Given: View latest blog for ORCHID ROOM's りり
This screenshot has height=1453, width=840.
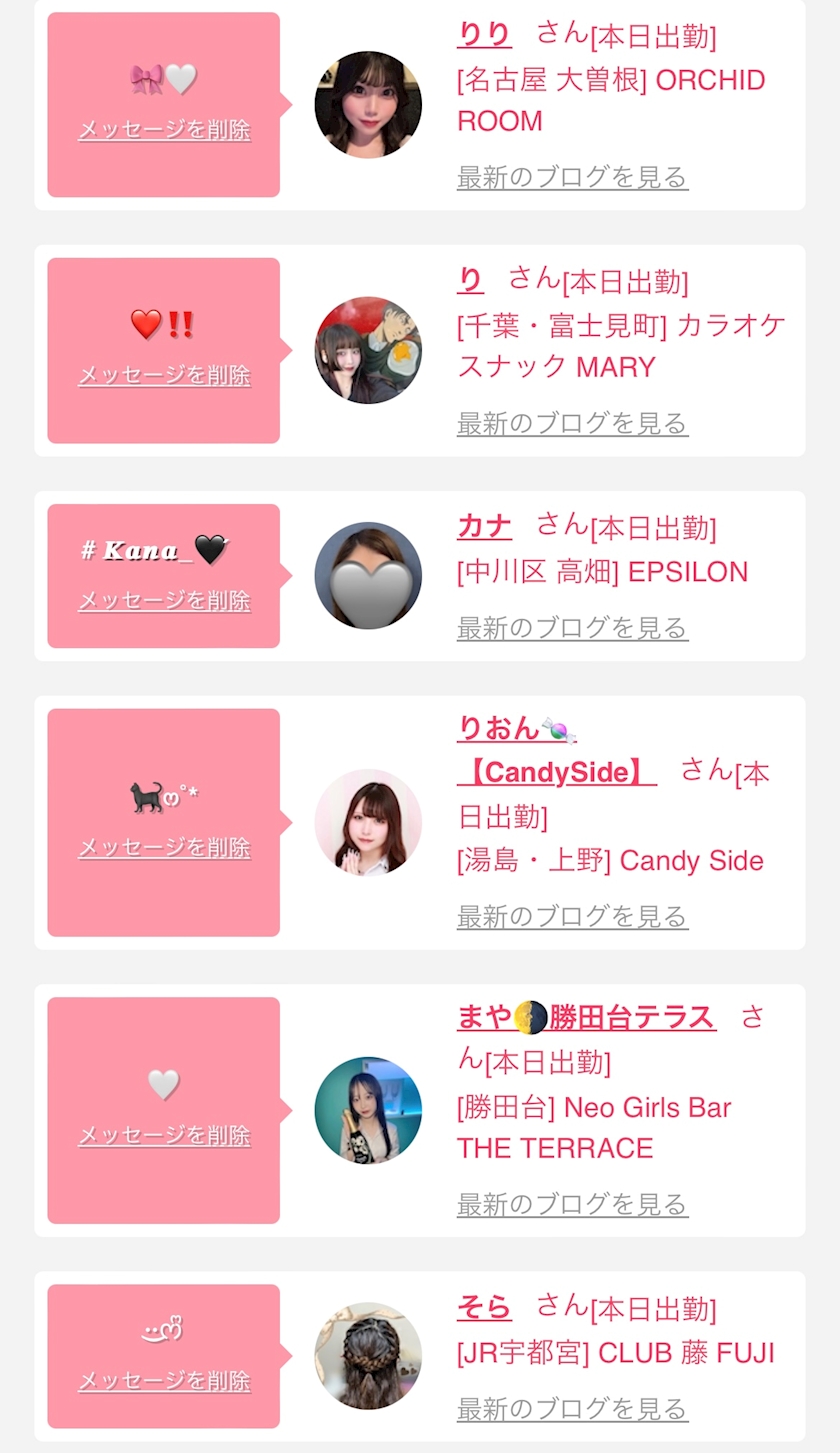Looking at the screenshot, I should [x=572, y=177].
